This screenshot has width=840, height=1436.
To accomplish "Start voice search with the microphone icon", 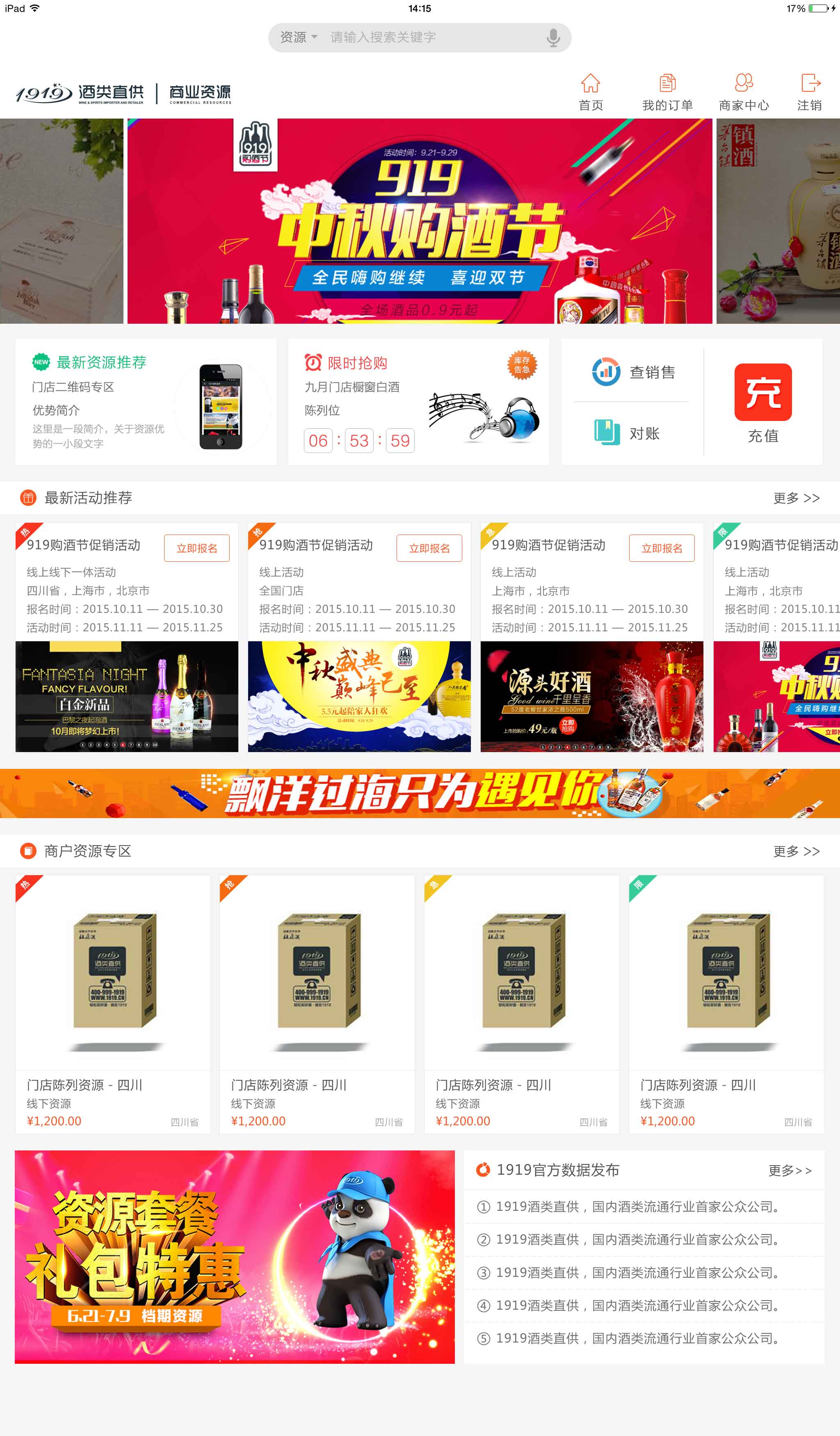I will [553, 38].
